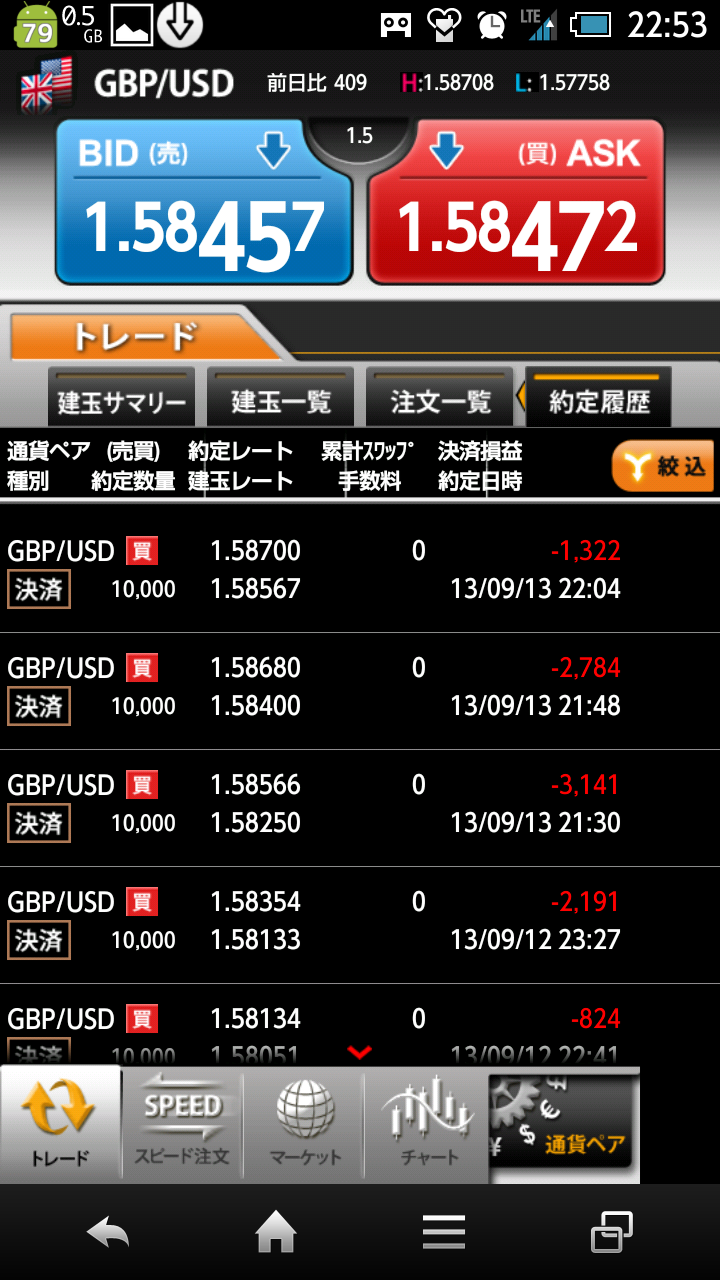Open the 建玉一覧 tab
The width and height of the screenshot is (720, 1280).
[x=281, y=399]
